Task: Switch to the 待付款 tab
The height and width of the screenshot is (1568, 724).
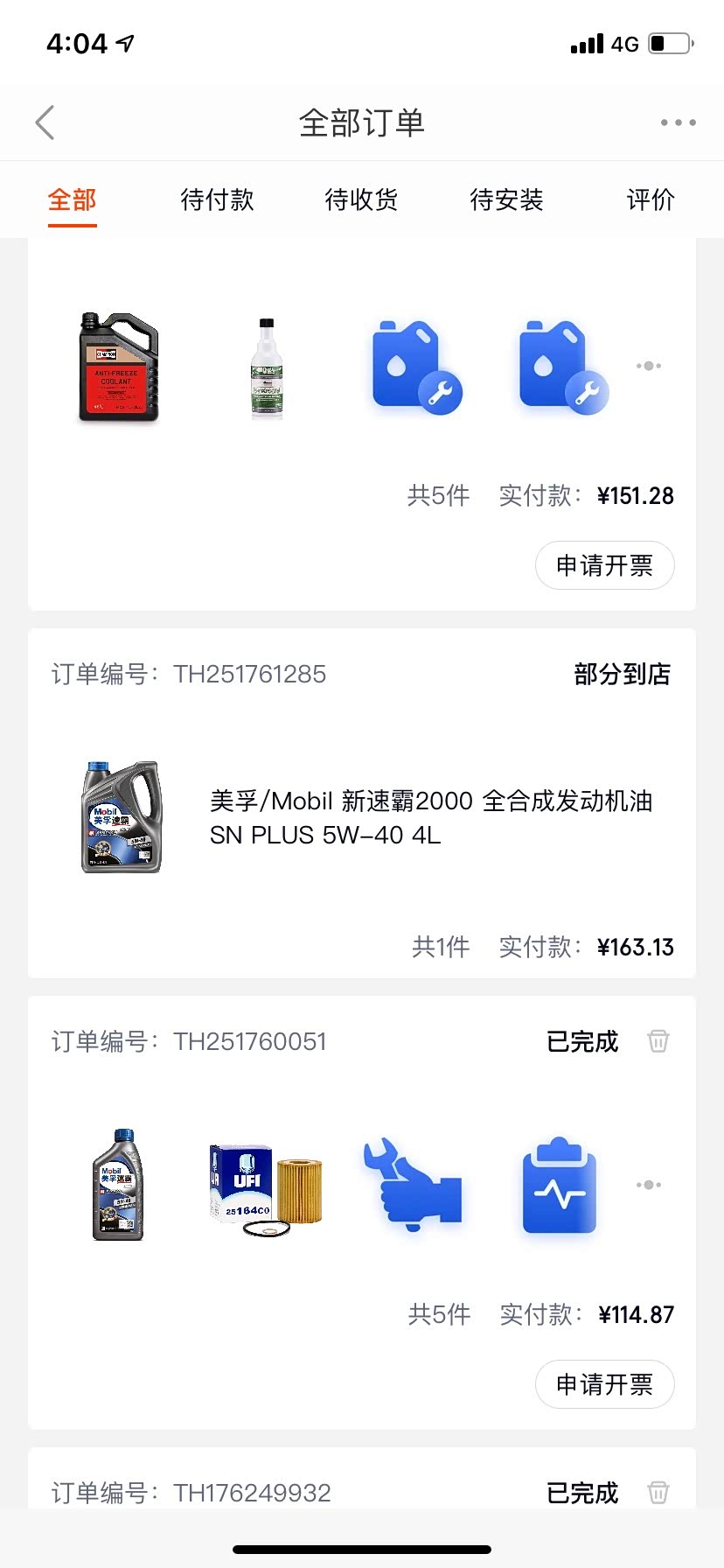Action: tap(217, 200)
